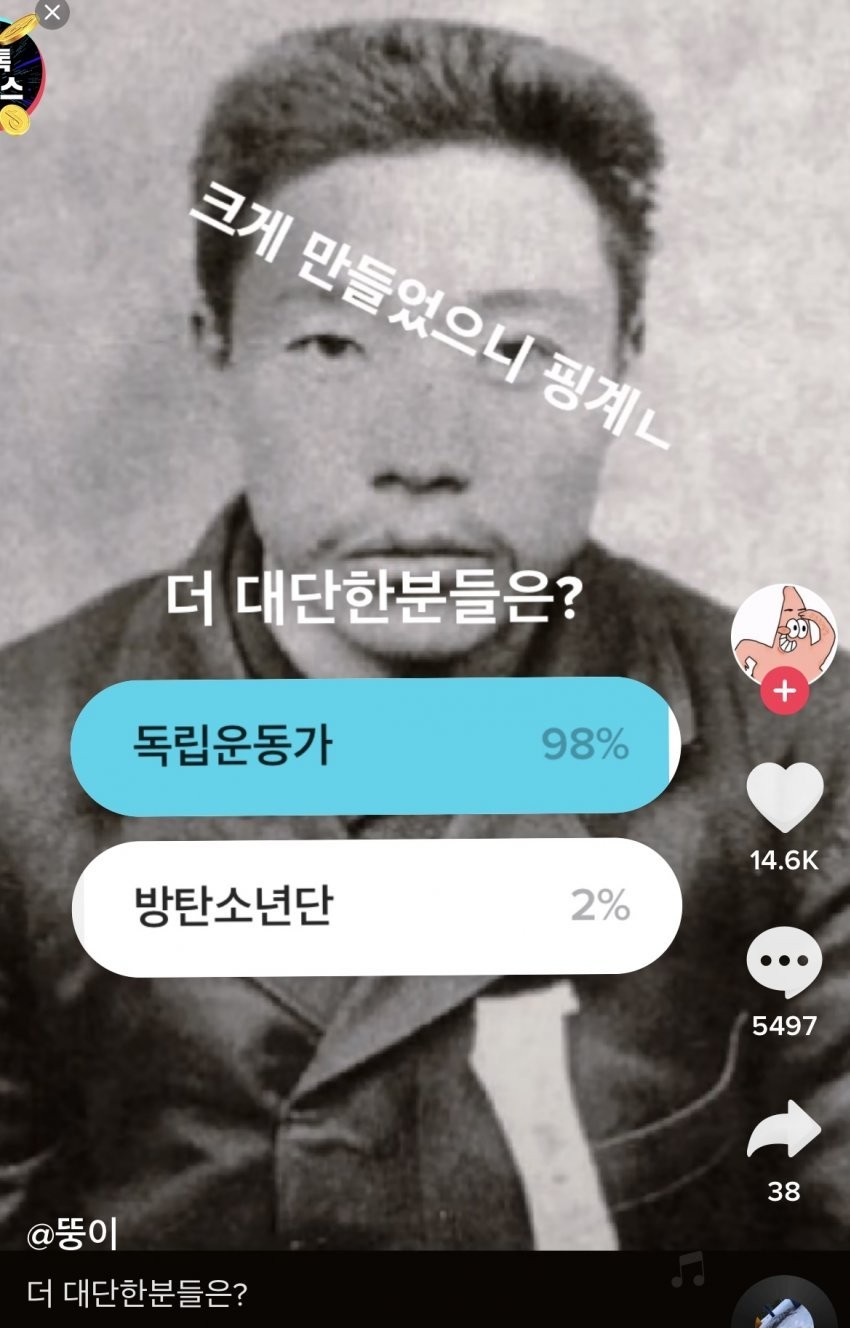Like this video with the heart
Image resolution: width=850 pixels, height=1328 pixels.
[x=784, y=796]
